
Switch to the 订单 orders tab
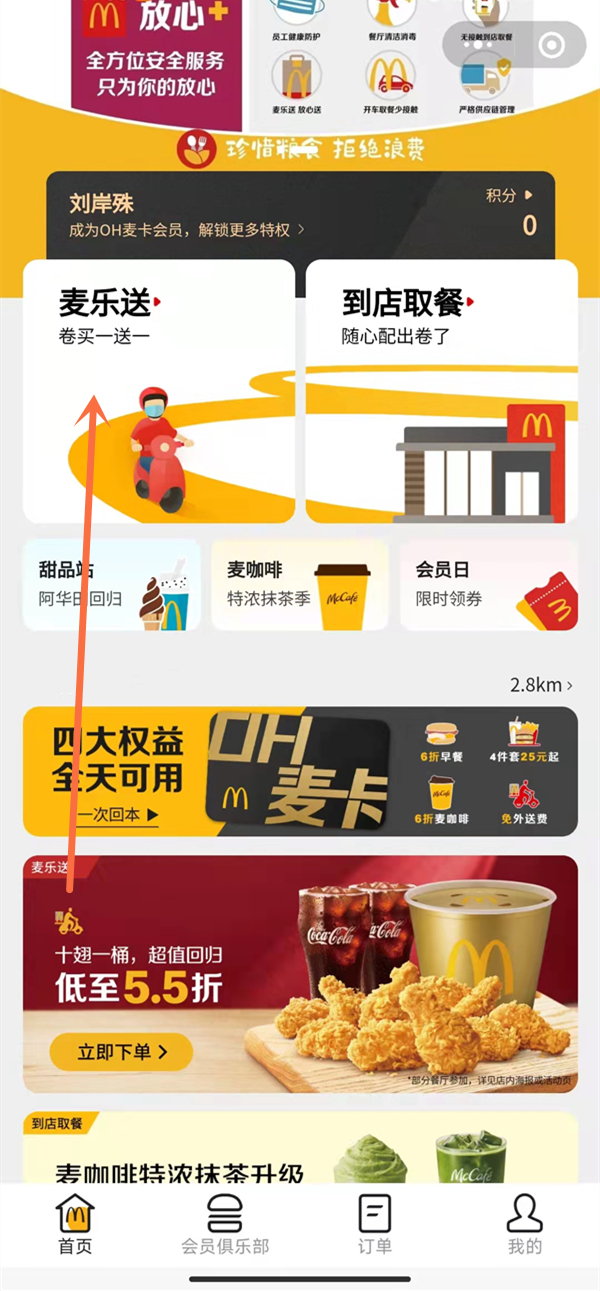tap(375, 1225)
